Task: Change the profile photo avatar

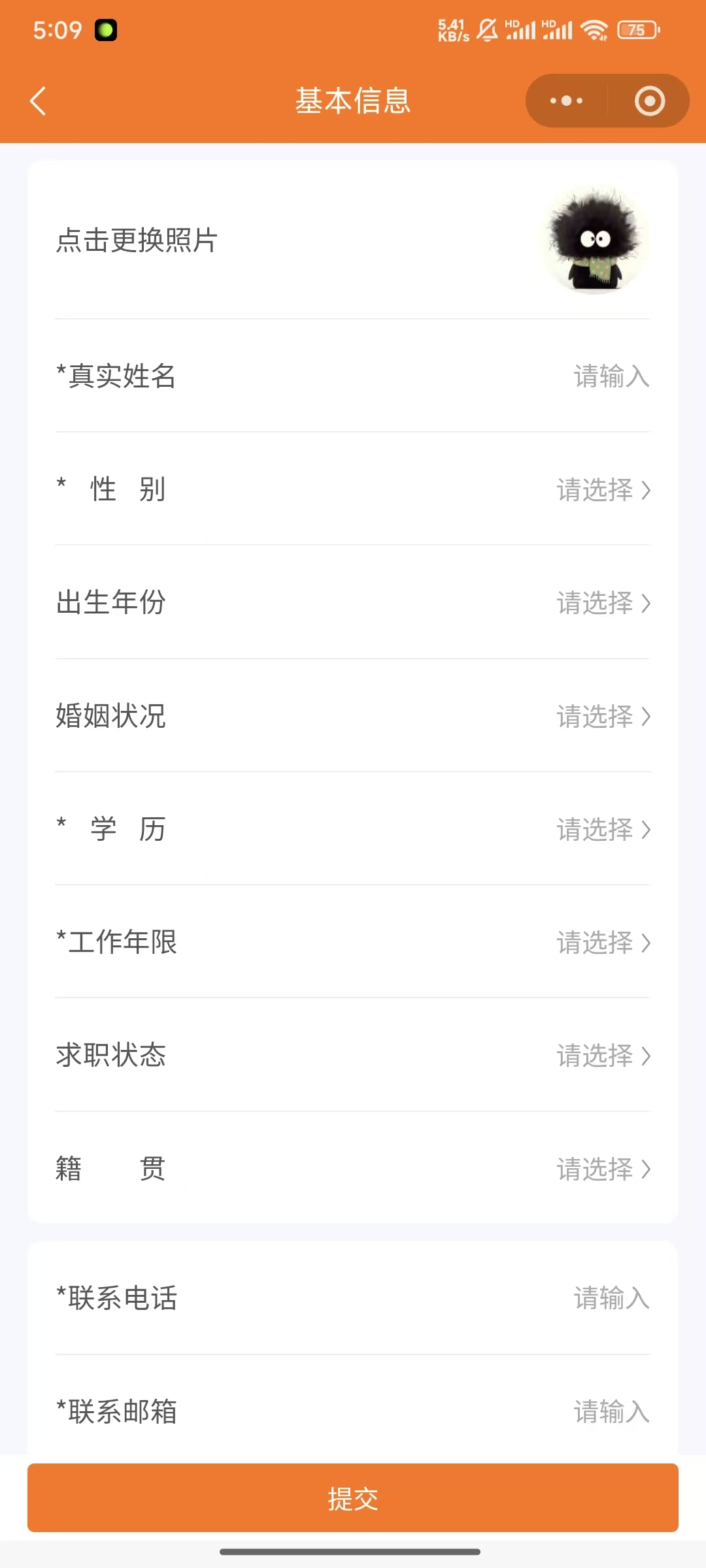Action: click(595, 240)
